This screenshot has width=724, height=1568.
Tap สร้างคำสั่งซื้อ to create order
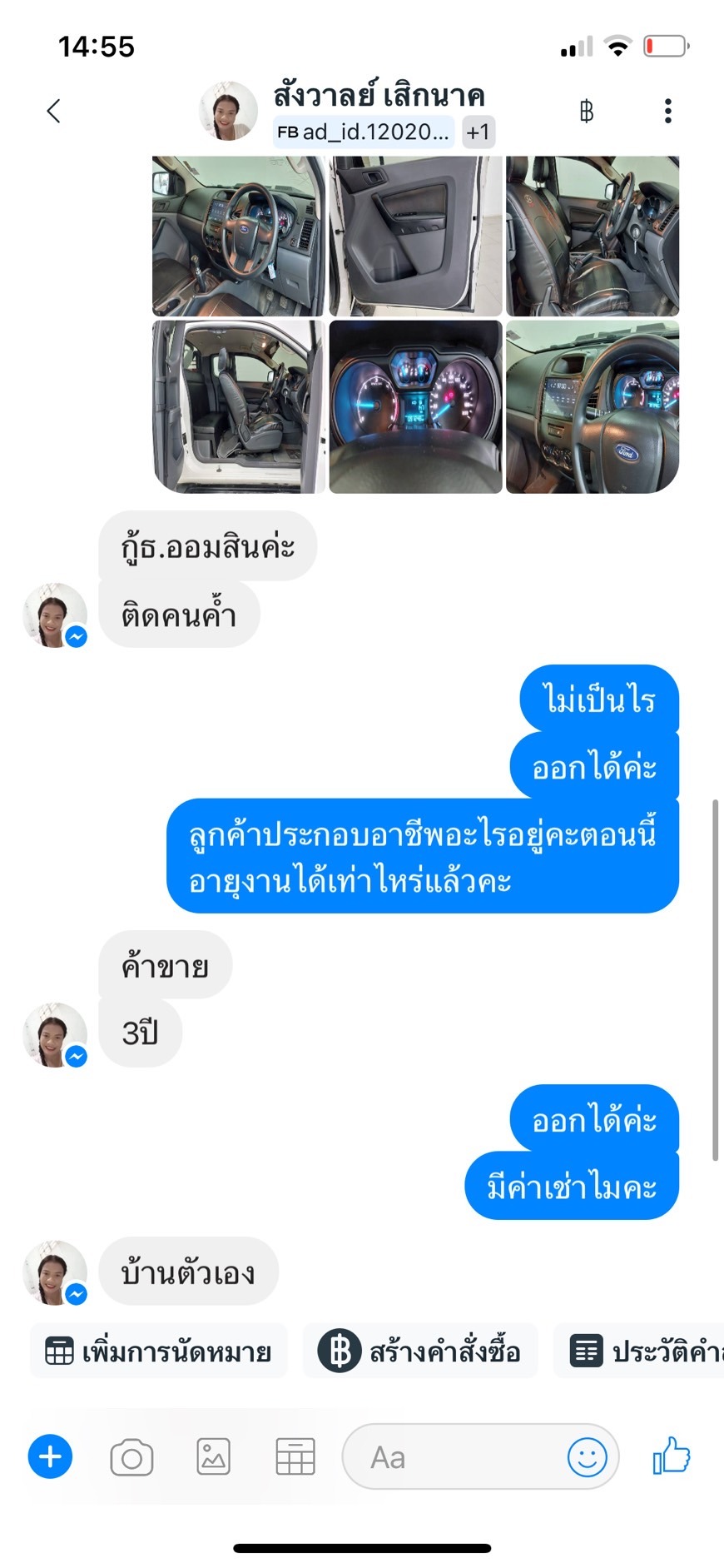tap(420, 1351)
